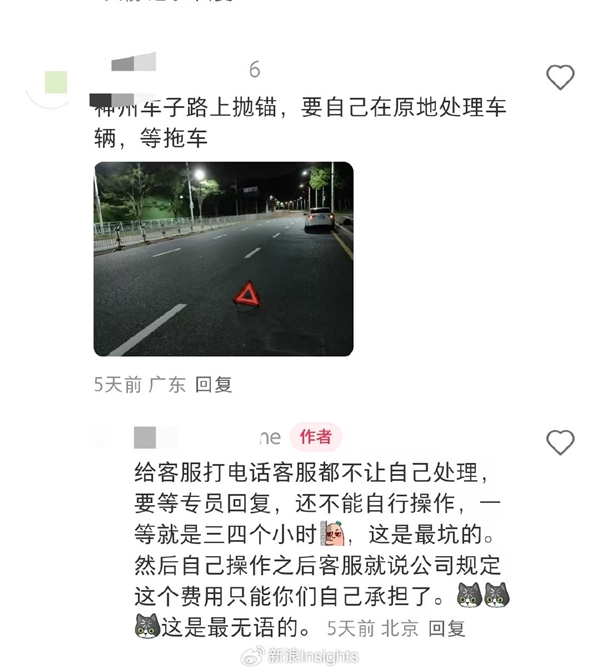
Task: Like the comment about the car breaking down
Action: click(x=560, y=77)
